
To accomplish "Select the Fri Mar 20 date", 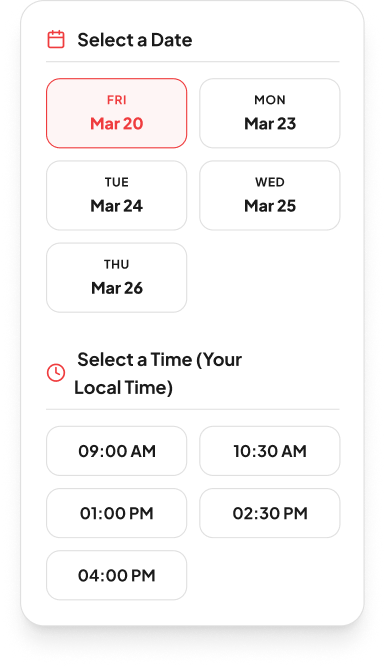I will click(117, 113).
